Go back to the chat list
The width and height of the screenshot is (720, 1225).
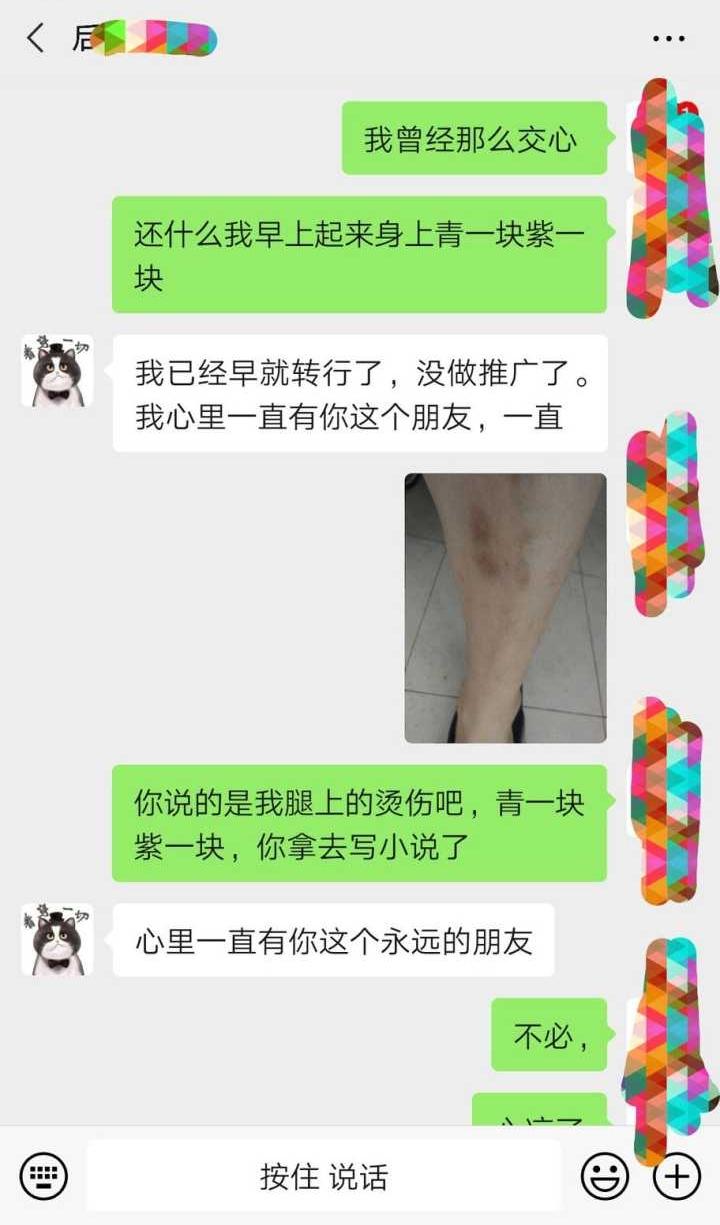[x=36, y=39]
